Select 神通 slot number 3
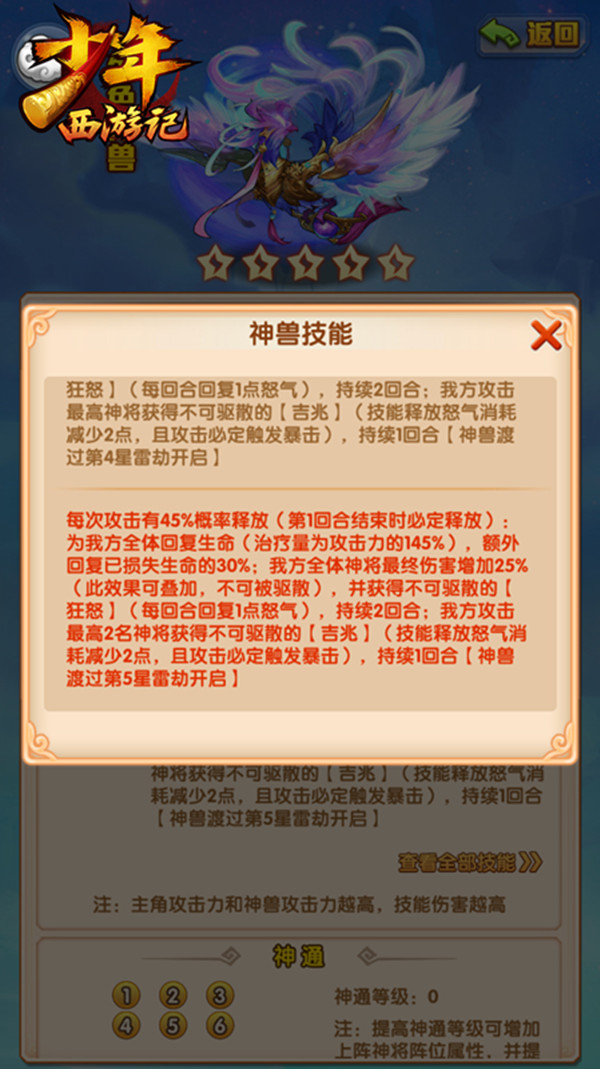The width and height of the screenshot is (600, 1069). [220, 995]
